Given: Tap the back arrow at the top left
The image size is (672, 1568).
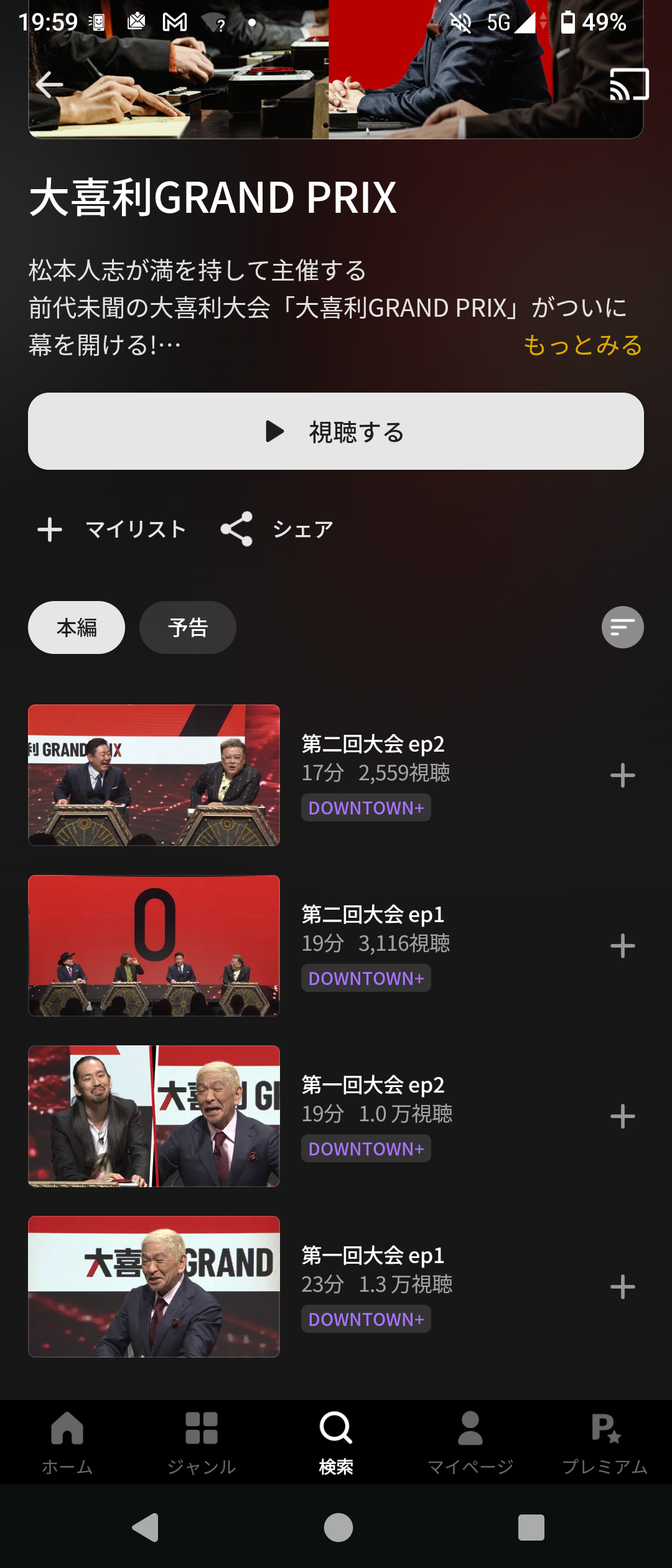Looking at the screenshot, I should 49,86.
